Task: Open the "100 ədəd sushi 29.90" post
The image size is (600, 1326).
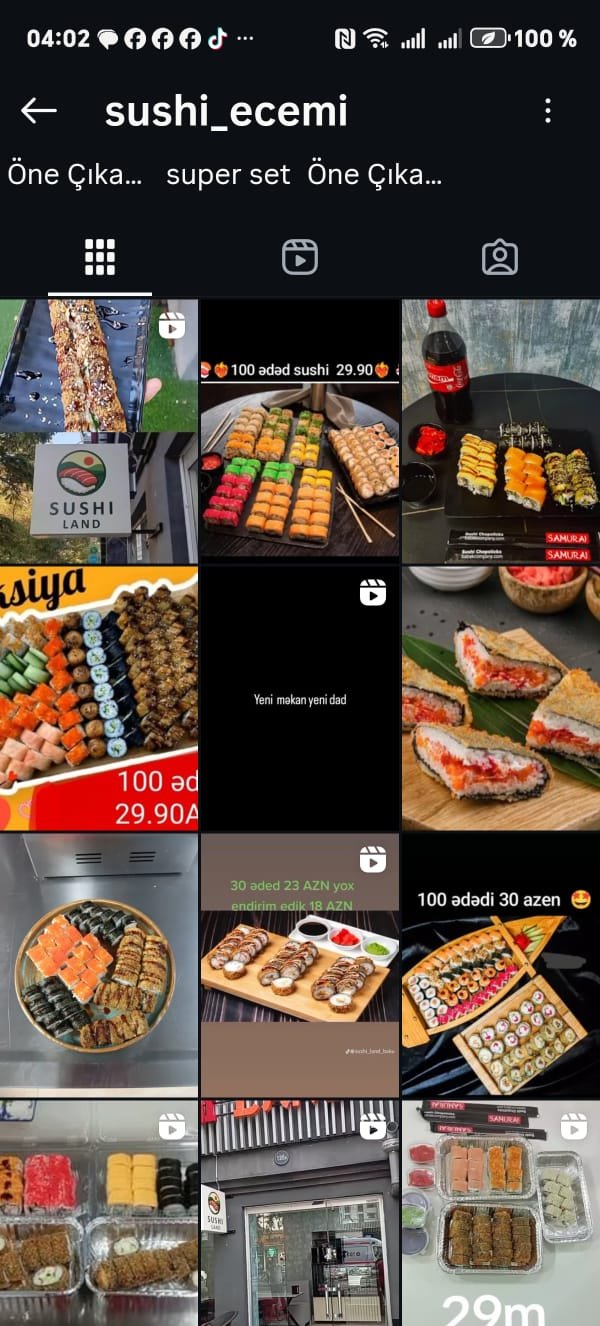Action: click(x=300, y=431)
